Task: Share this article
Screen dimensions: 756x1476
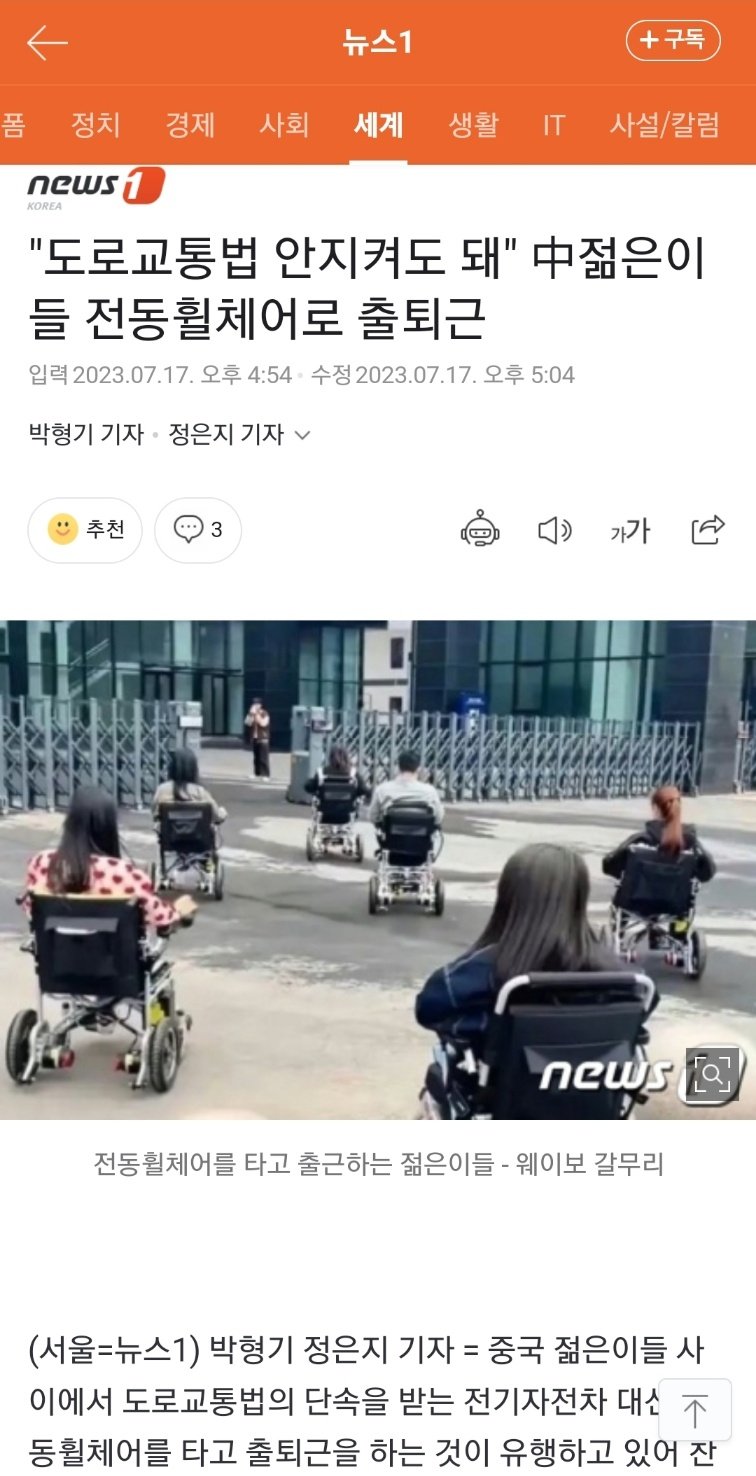Action: coord(707,530)
